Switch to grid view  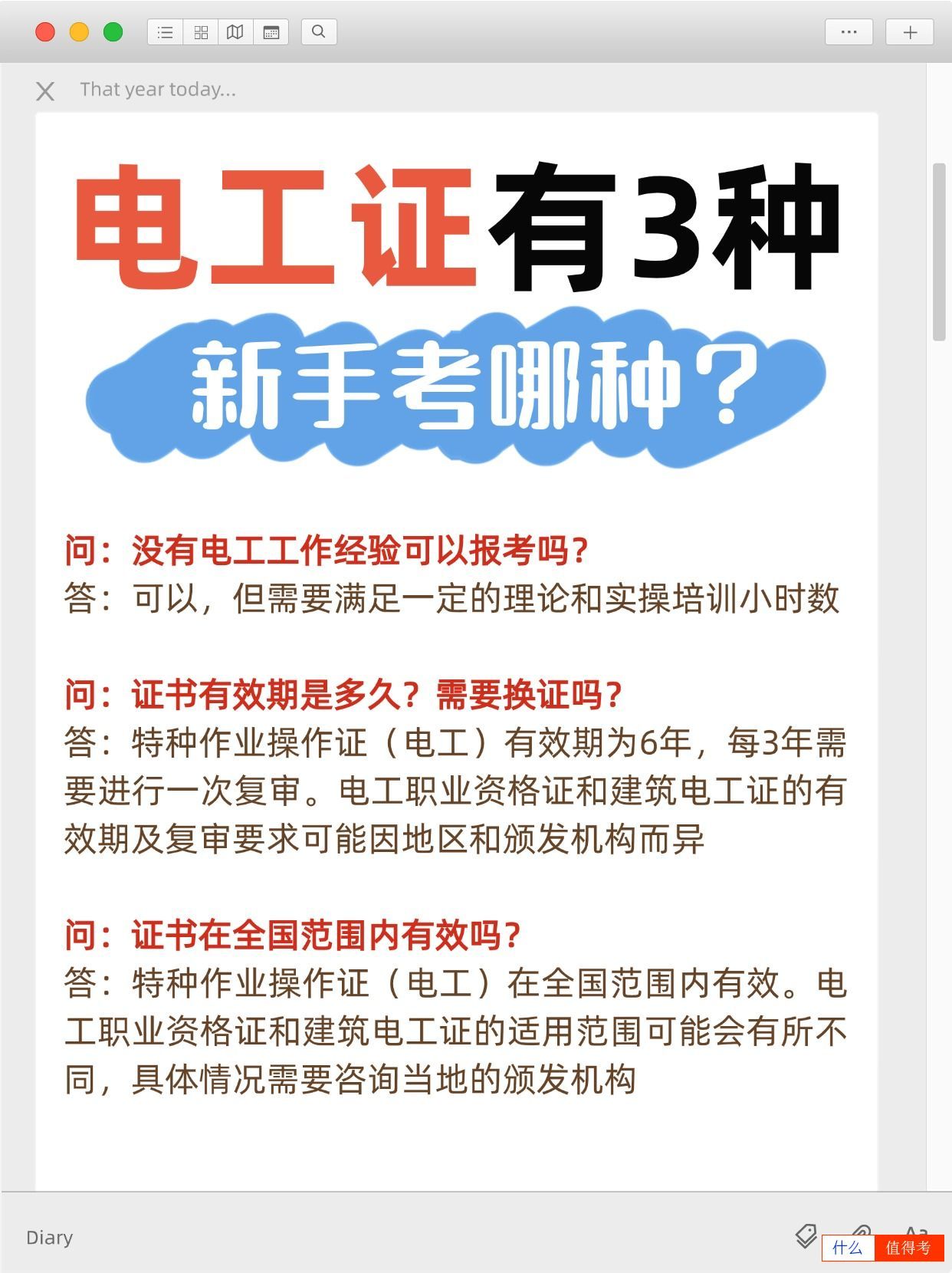coord(201,32)
